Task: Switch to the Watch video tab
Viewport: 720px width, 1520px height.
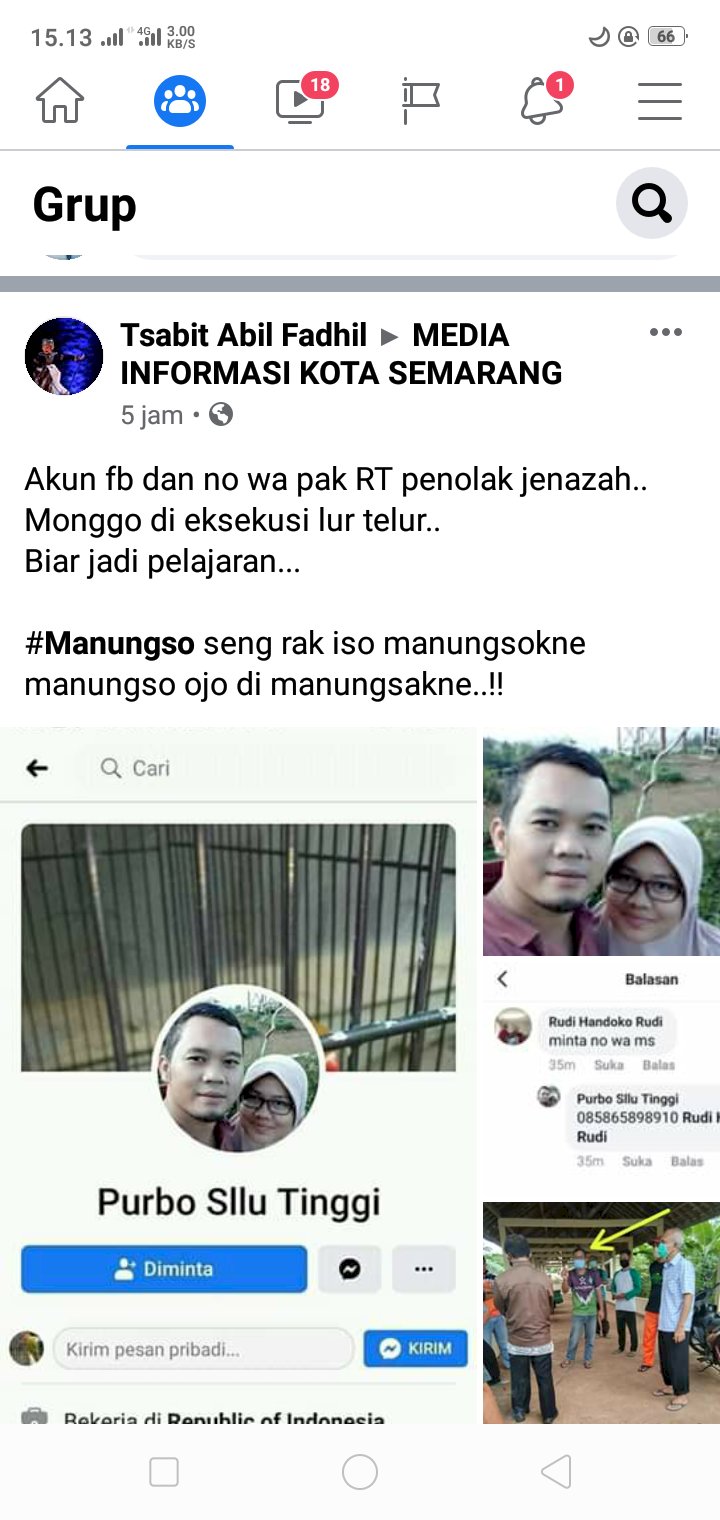Action: point(300,101)
